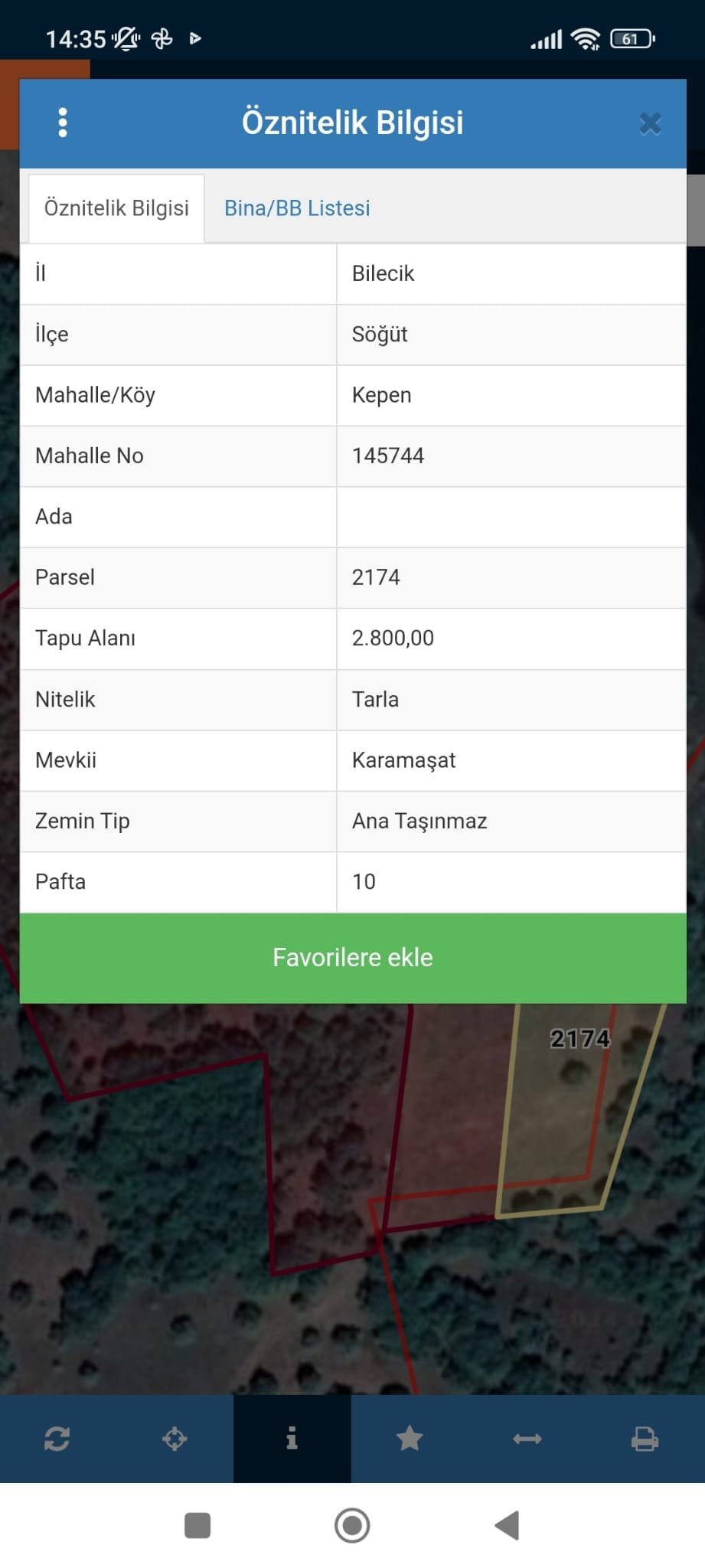Go back using the system back button

click(x=508, y=1525)
